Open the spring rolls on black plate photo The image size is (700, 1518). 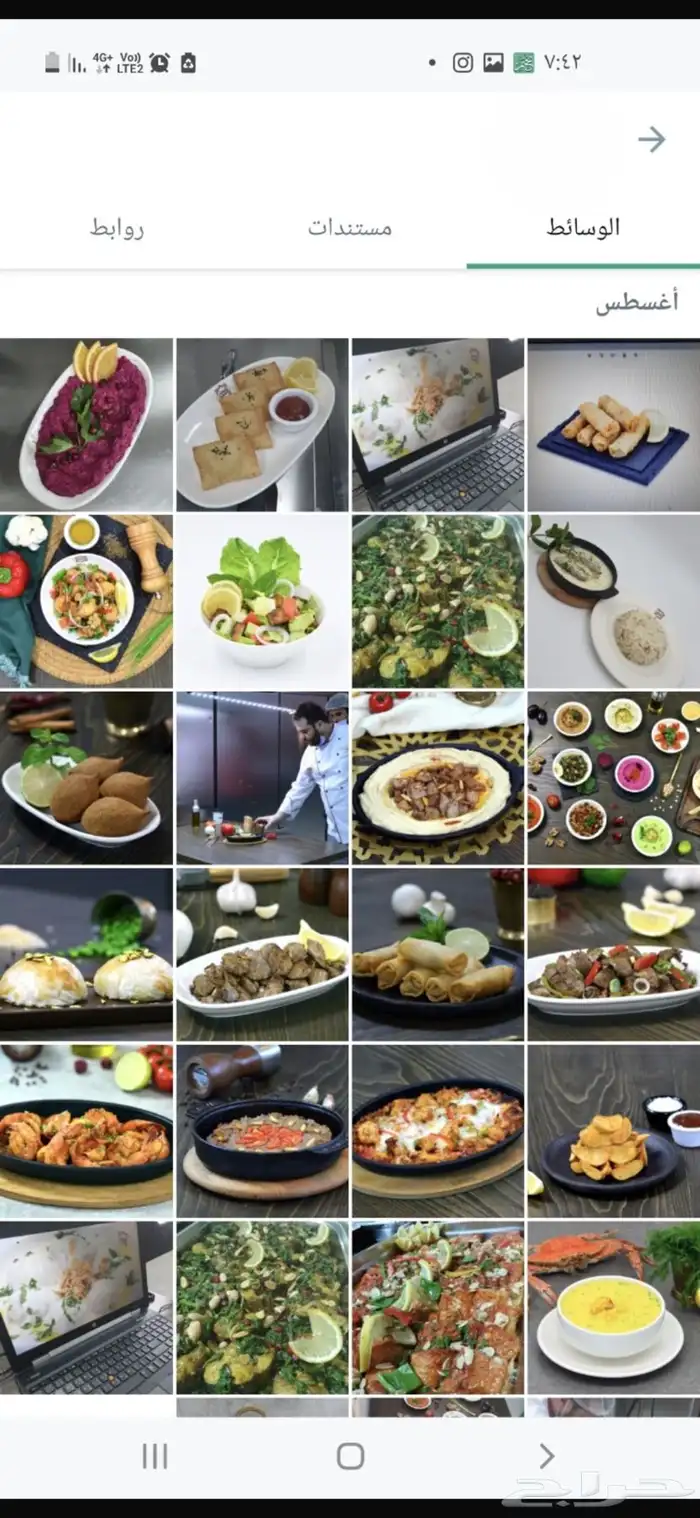click(x=437, y=954)
